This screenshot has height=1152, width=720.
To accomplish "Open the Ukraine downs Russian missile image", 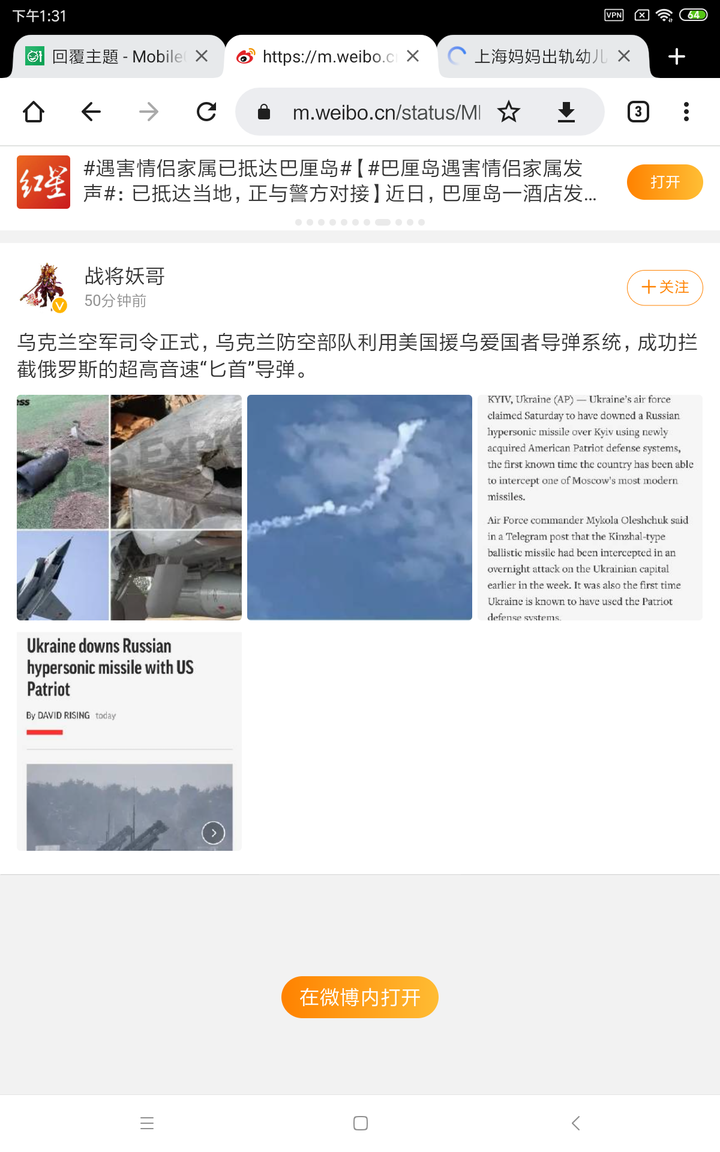I will [129, 741].
